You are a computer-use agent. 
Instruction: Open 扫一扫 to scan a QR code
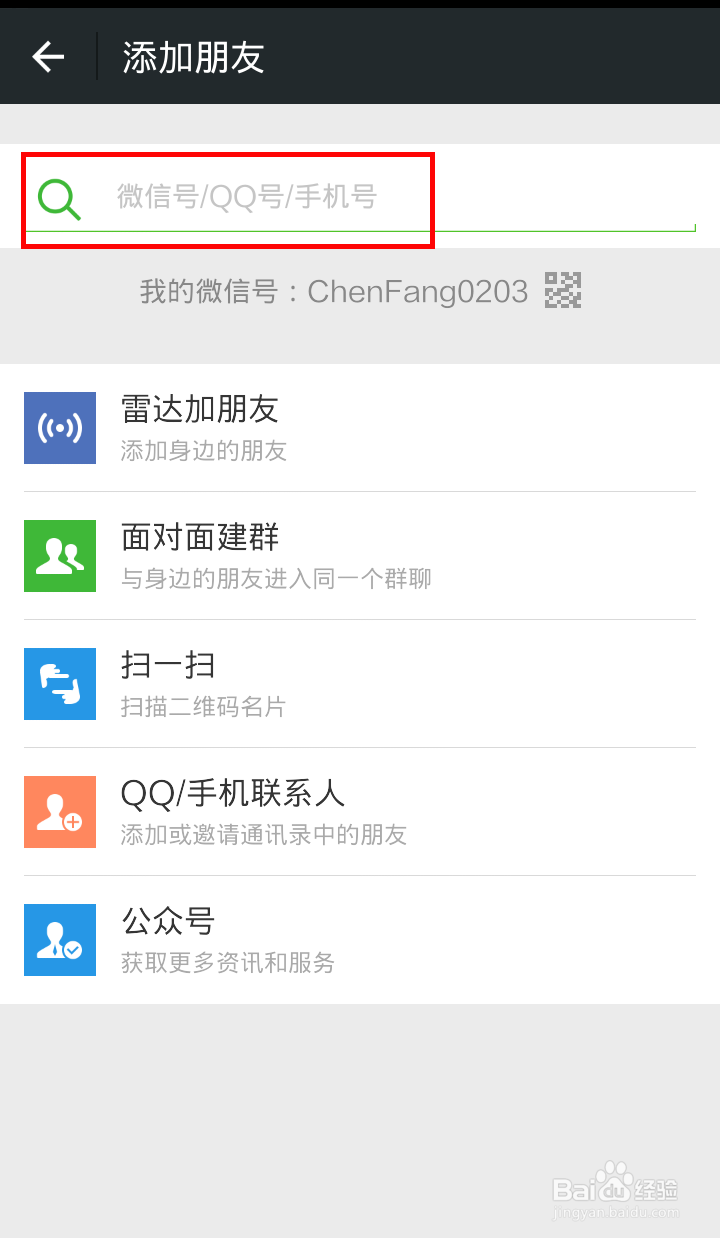point(360,684)
